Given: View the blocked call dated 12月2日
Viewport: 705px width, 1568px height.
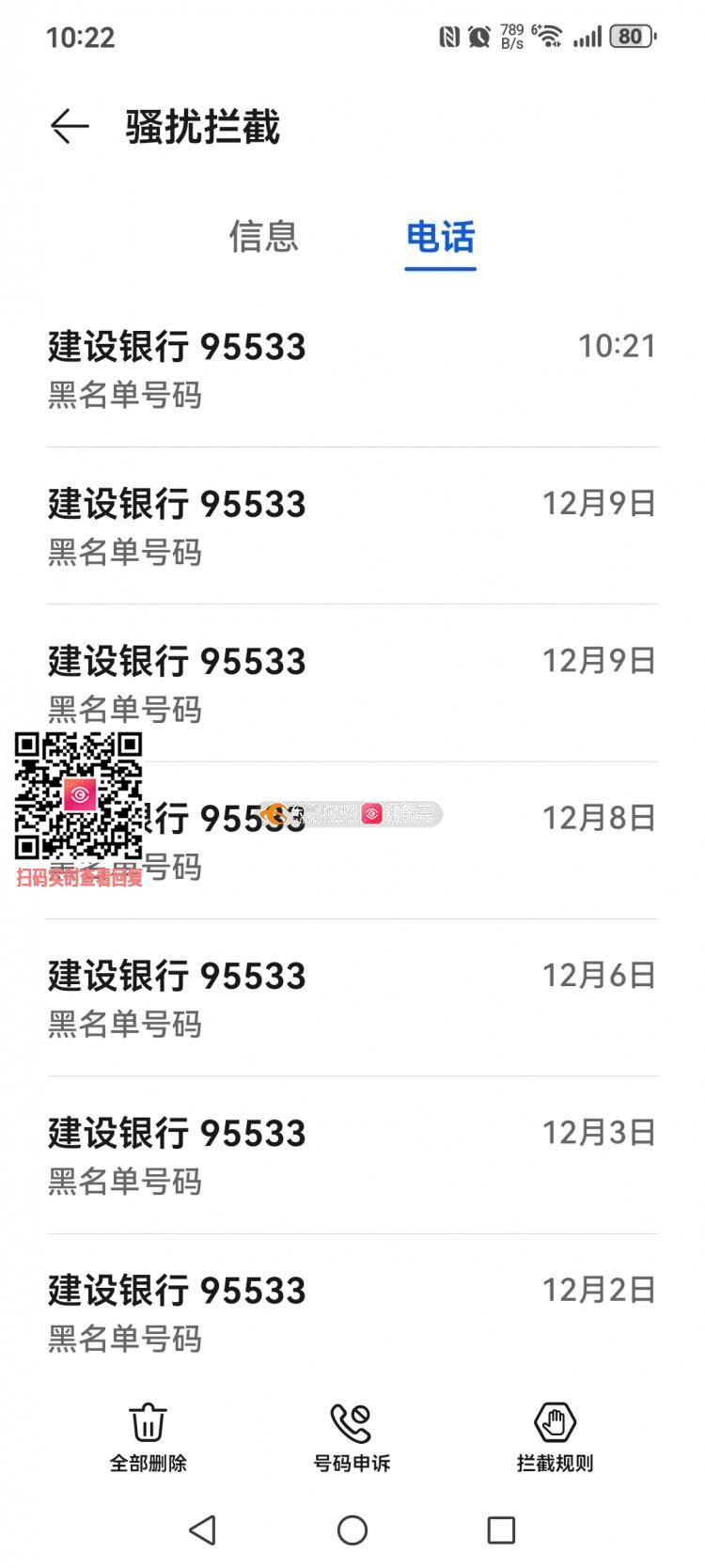Looking at the screenshot, I should coord(352,1312).
